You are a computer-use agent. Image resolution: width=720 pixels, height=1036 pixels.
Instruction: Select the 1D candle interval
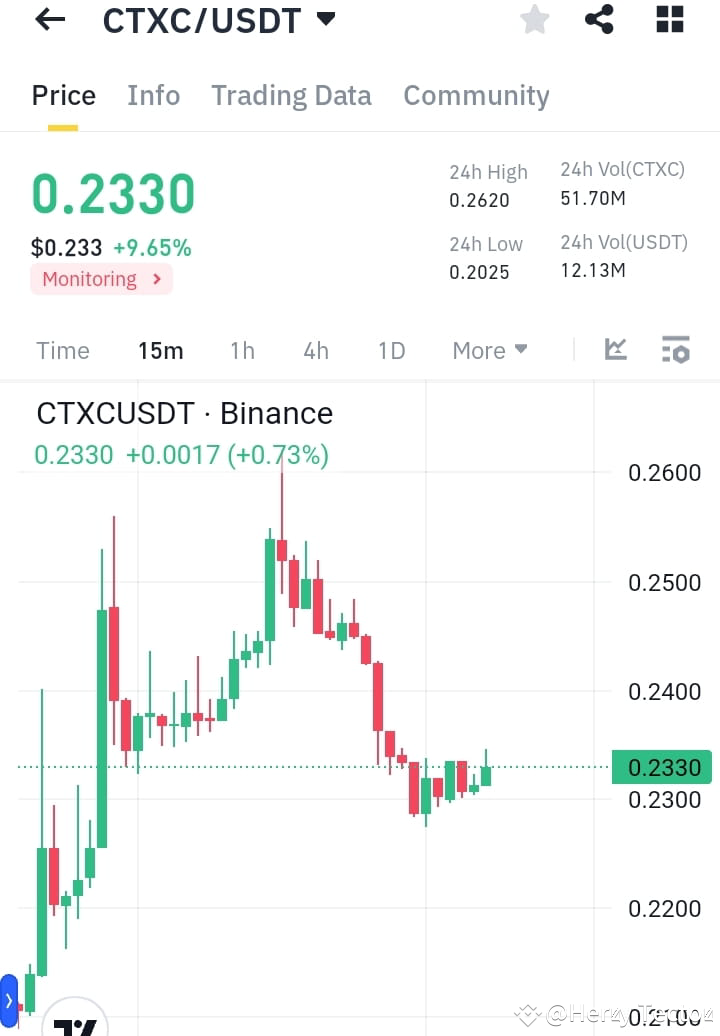391,350
